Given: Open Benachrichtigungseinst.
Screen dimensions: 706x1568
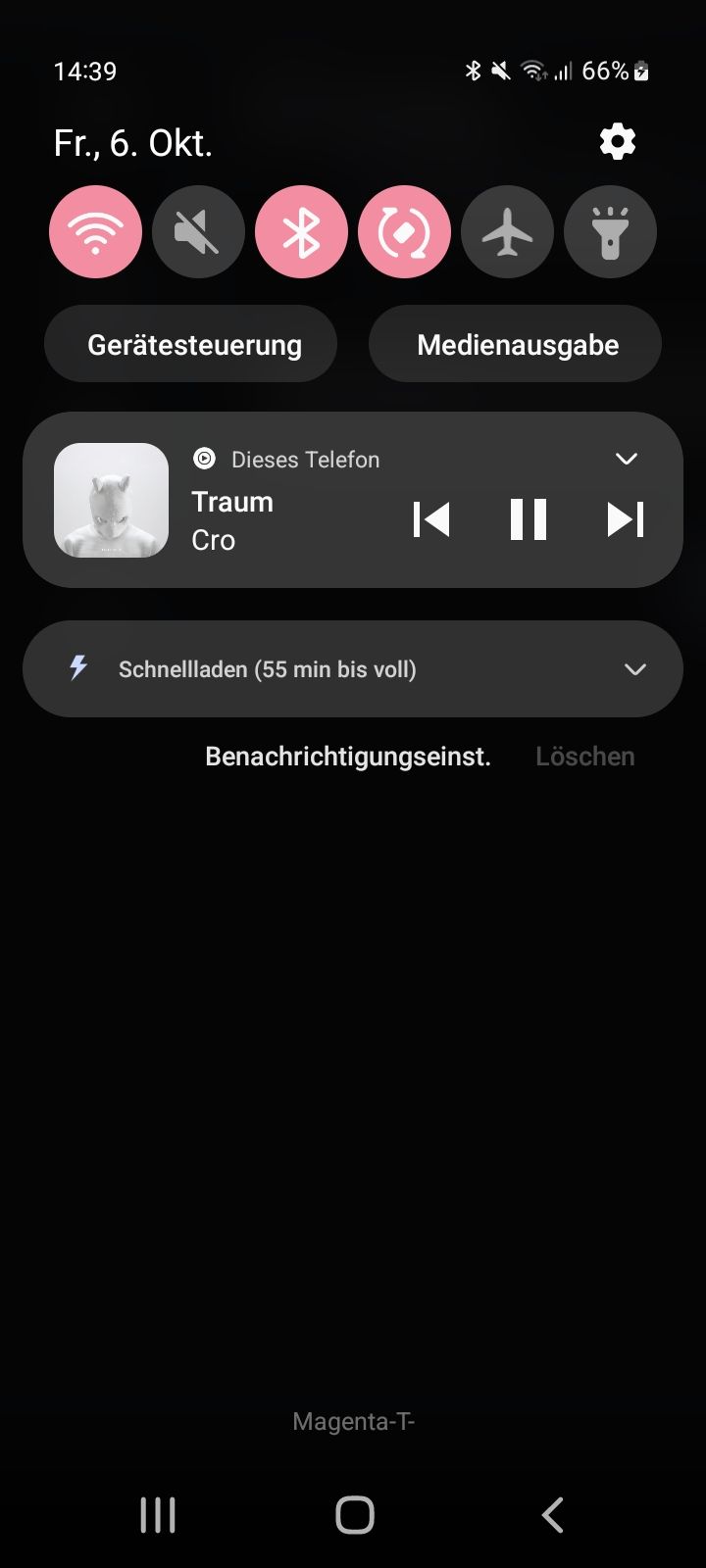Looking at the screenshot, I should pyautogui.click(x=348, y=757).
